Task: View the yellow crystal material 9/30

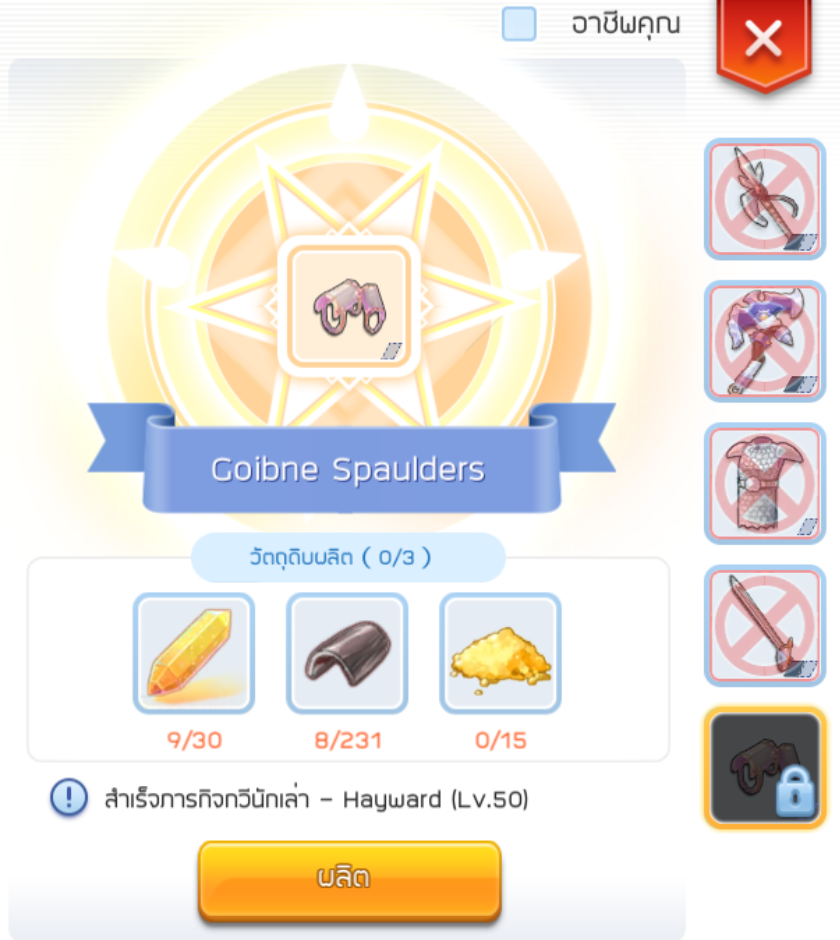Action: click(x=194, y=654)
